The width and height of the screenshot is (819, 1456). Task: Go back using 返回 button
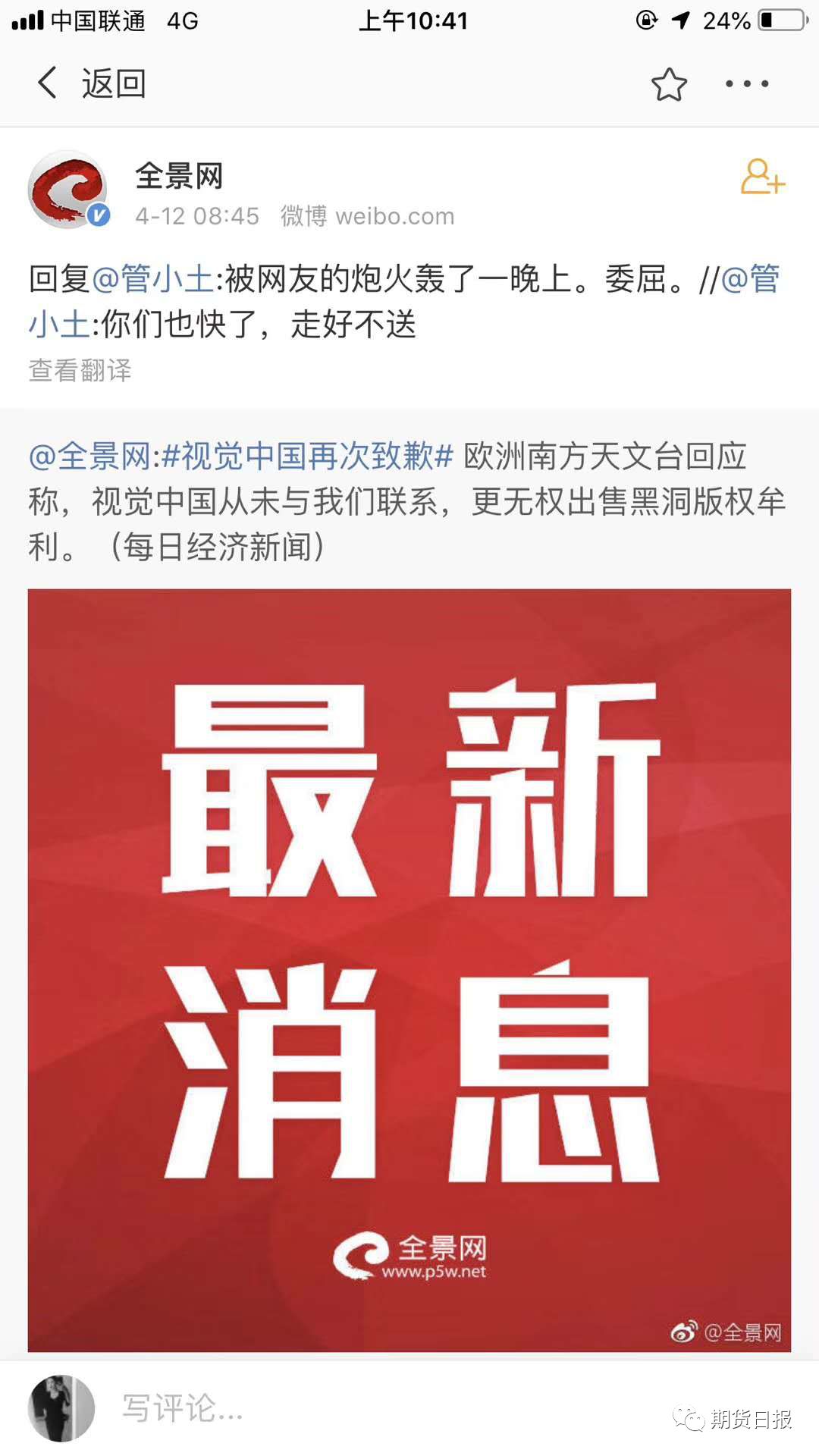click(91, 83)
